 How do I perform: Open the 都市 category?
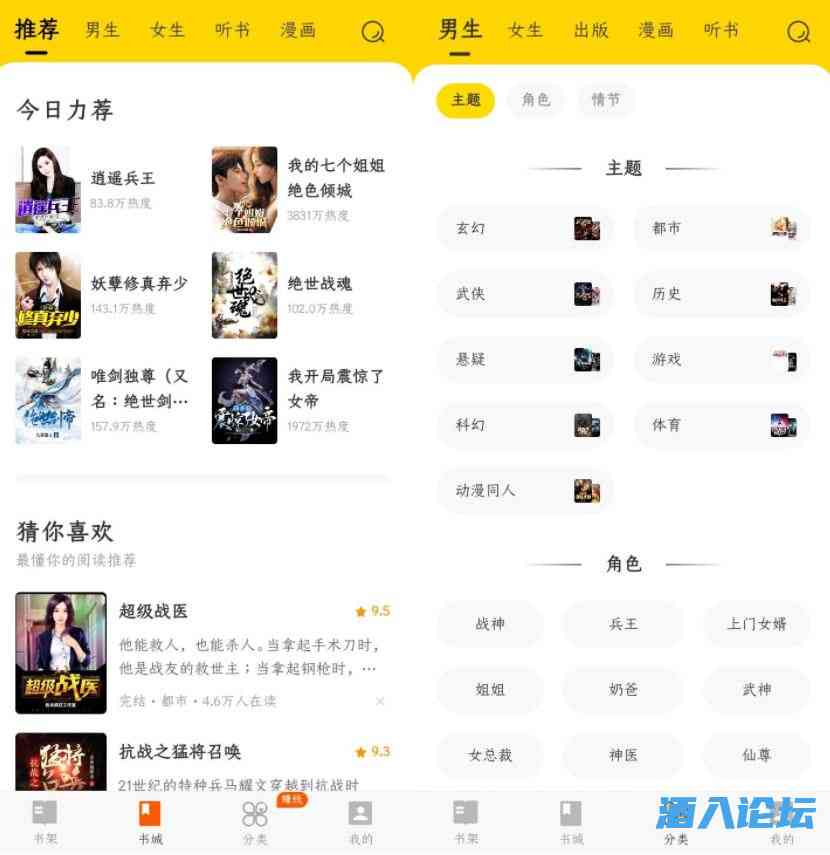tap(722, 228)
